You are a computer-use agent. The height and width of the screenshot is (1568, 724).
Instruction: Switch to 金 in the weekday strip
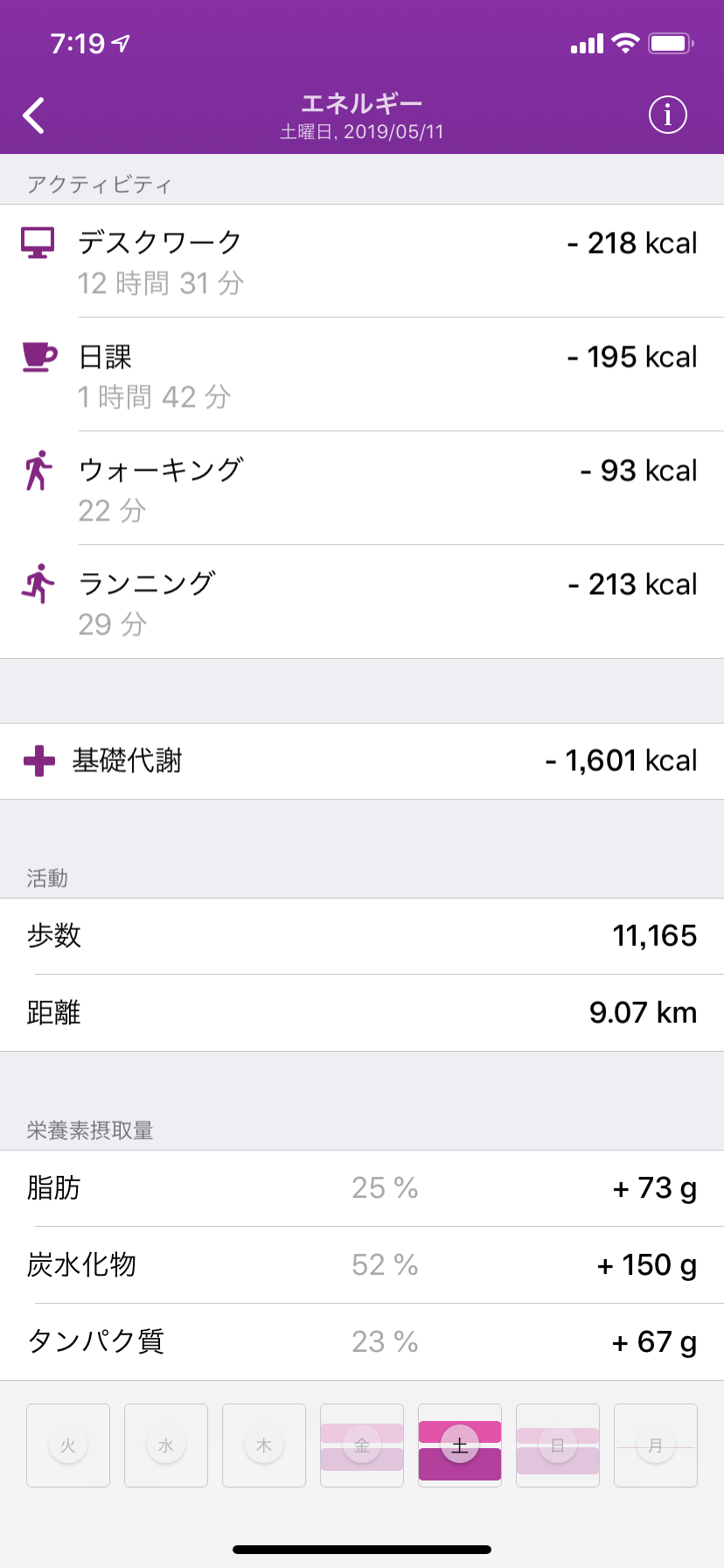point(362,1445)
